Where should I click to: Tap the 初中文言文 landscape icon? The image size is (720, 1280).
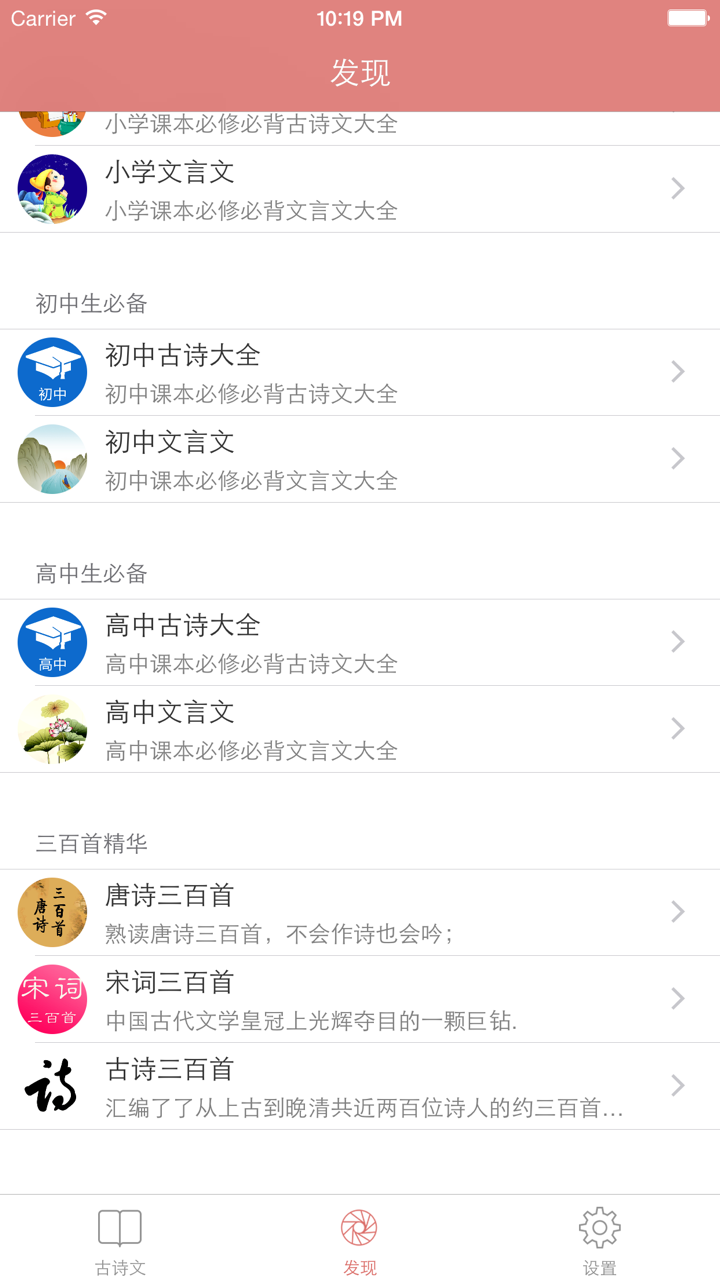[52, 458]
